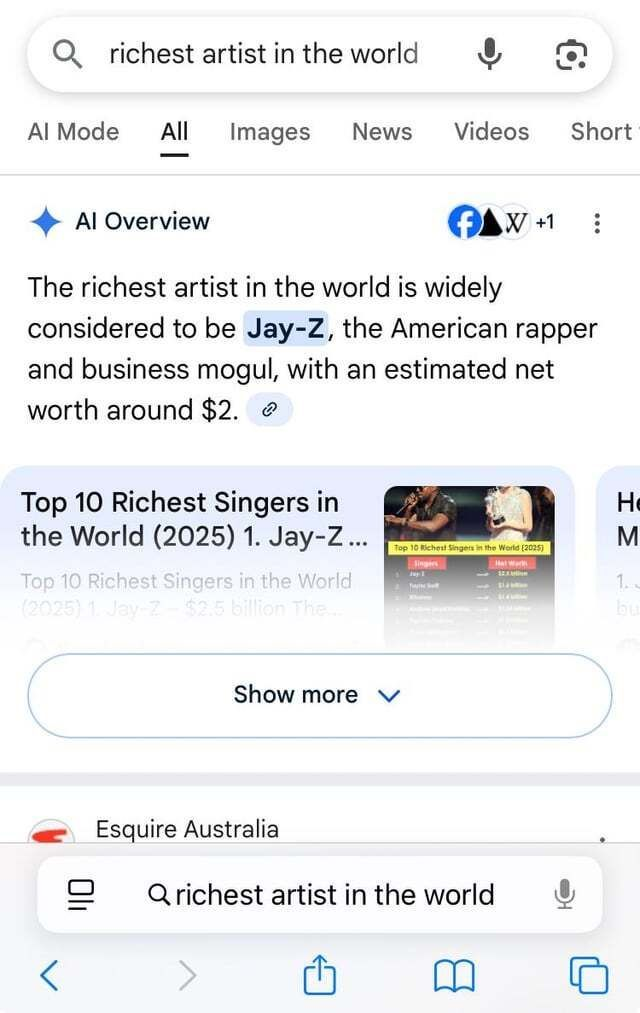640x1013 pixels.
Task: Dictate with the address bar microphone
Action: pos(564,894)
